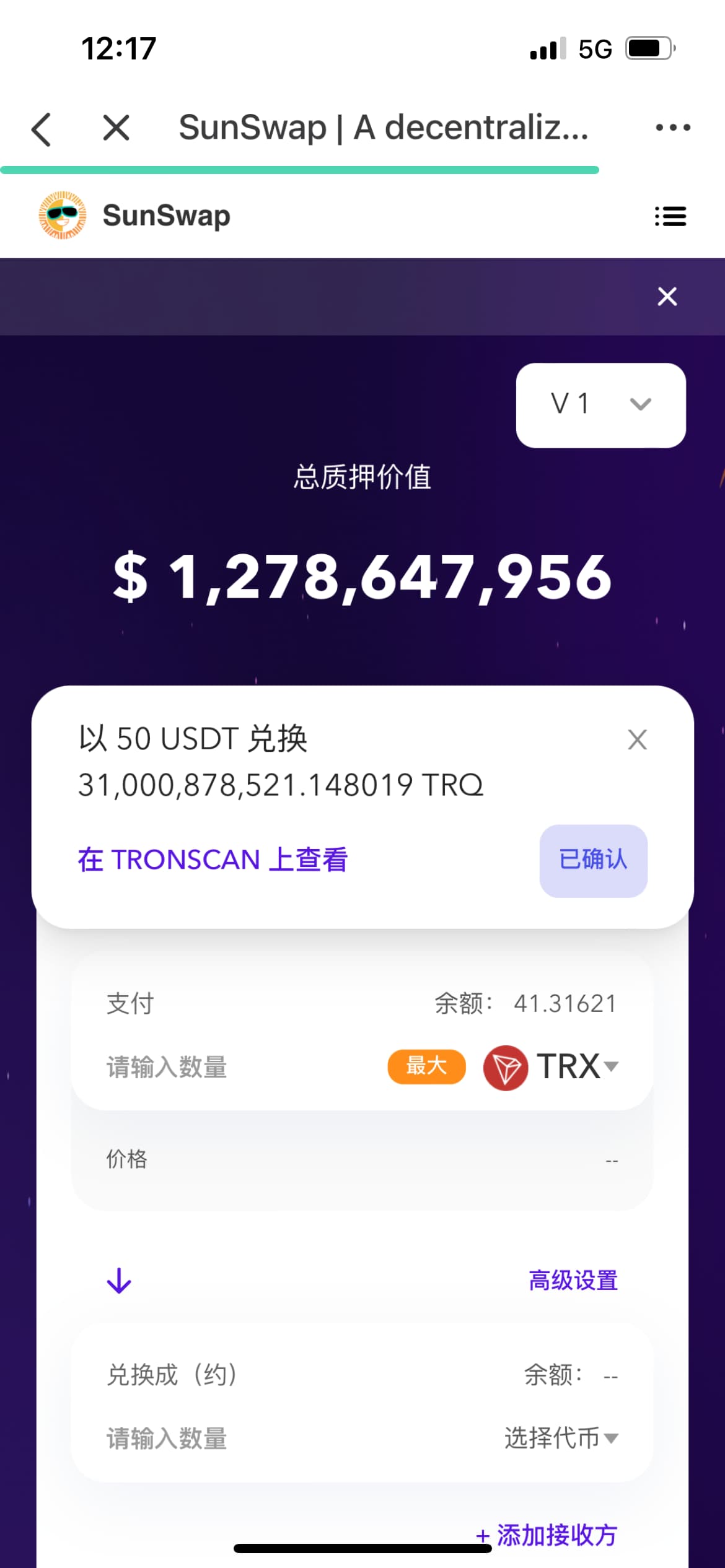Close the SunSwap web page

click(x=116, y=128)
